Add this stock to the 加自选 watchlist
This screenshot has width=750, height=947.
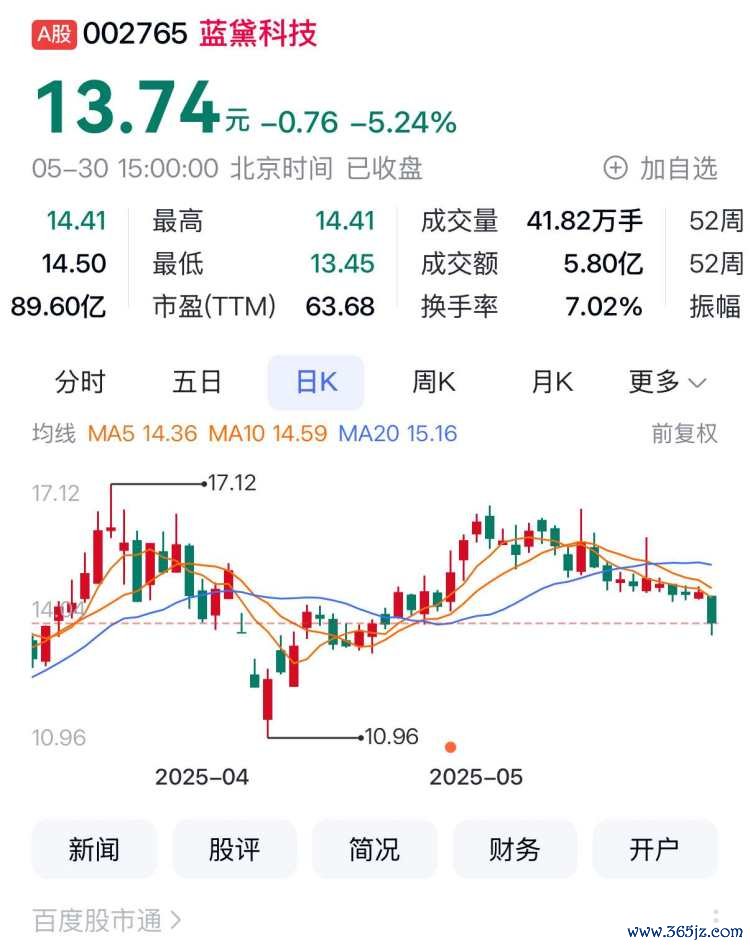coord(661,168)
